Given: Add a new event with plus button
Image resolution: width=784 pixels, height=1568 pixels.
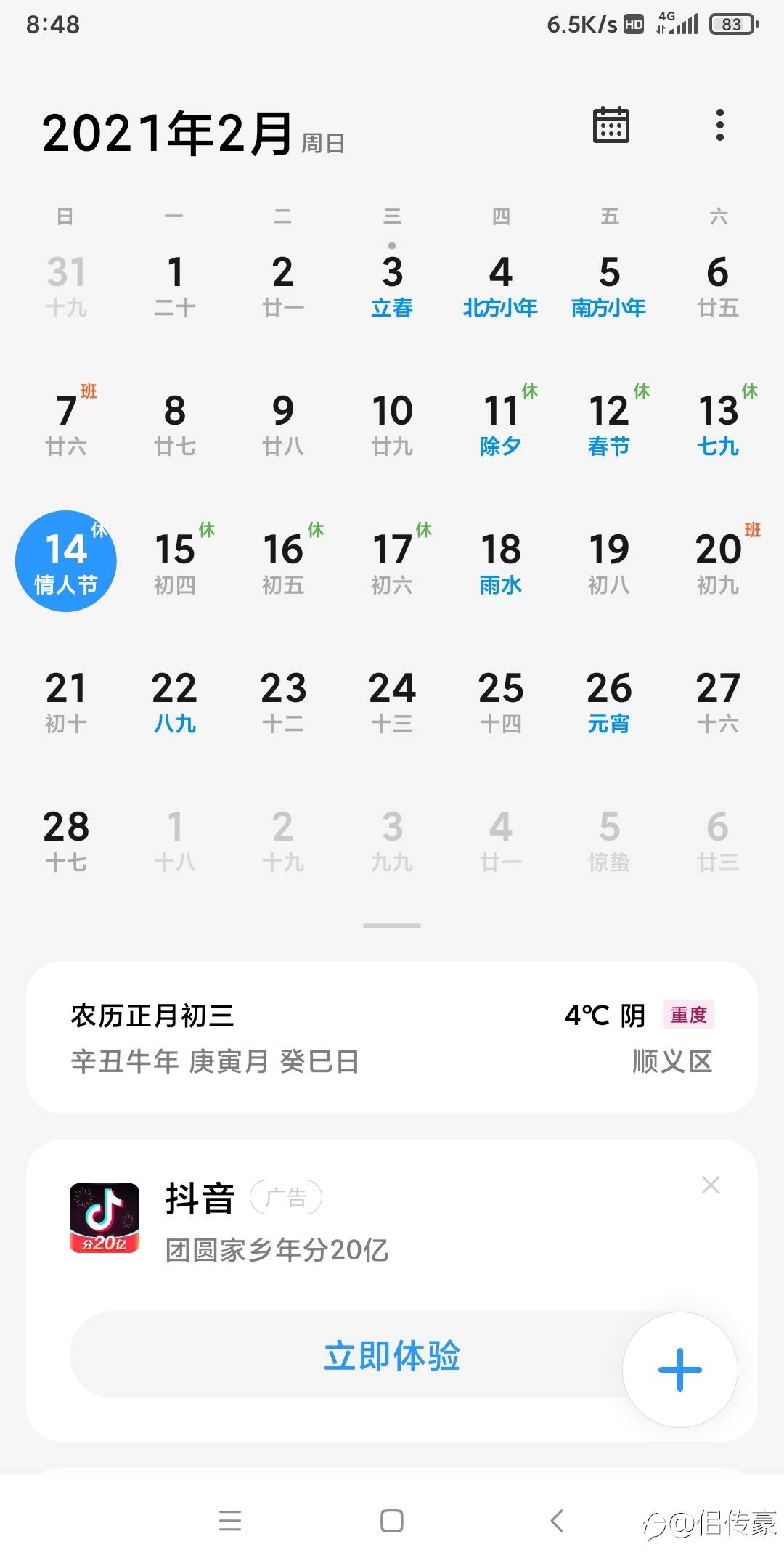Looking at the screenshot, I should click(x=679, y=1370).
